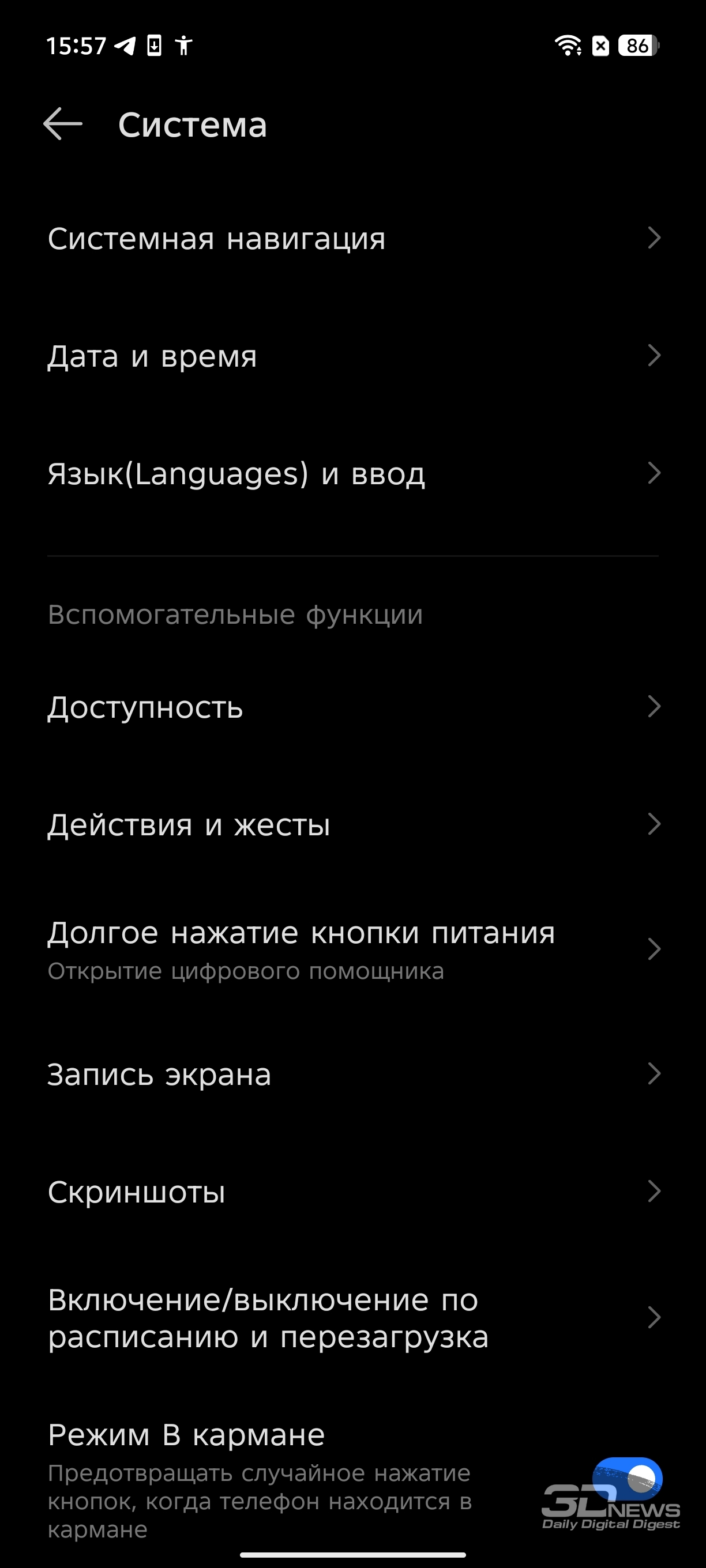This screenshot has height=1568, width=706.
Task: Open Доступность settings
Action: [x=352, y=707]
